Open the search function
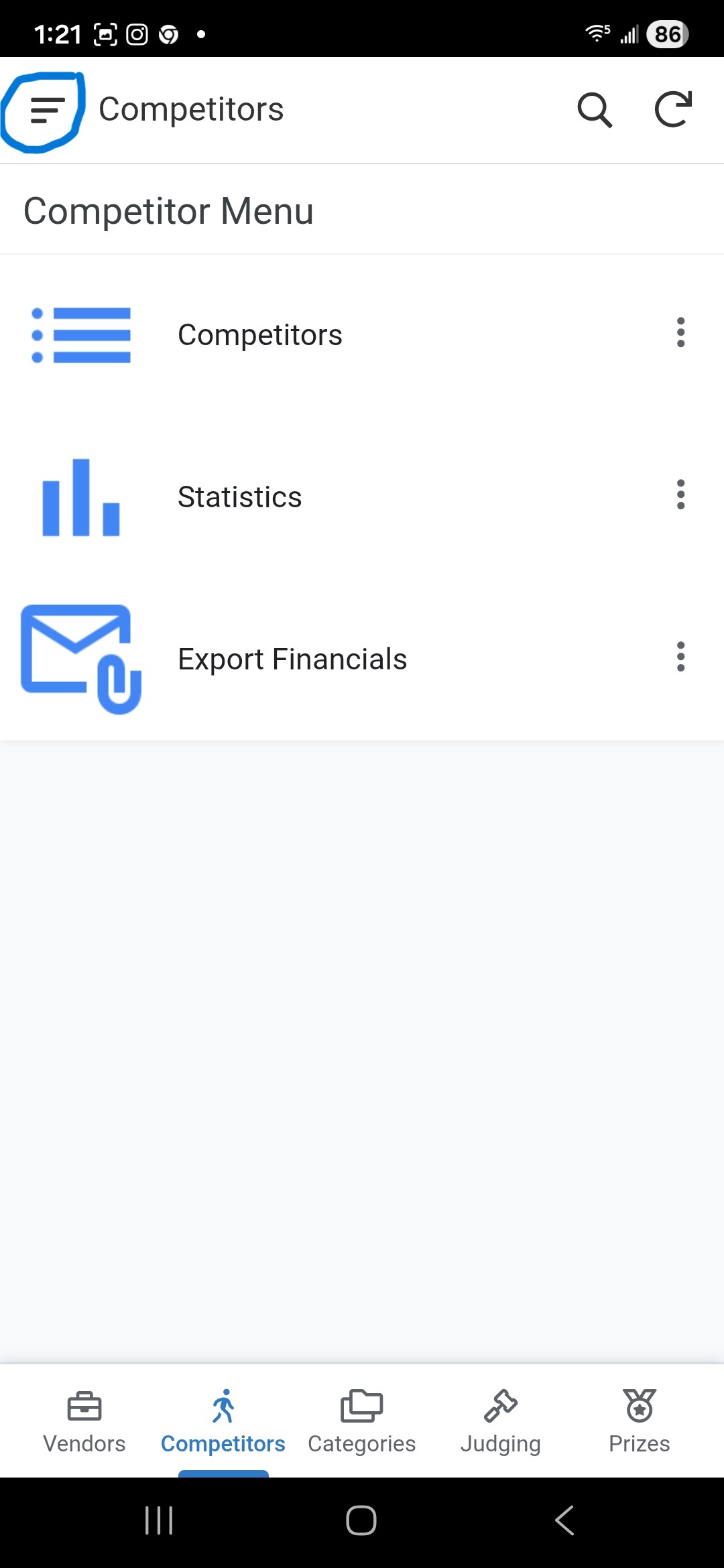 coord(595,111)
